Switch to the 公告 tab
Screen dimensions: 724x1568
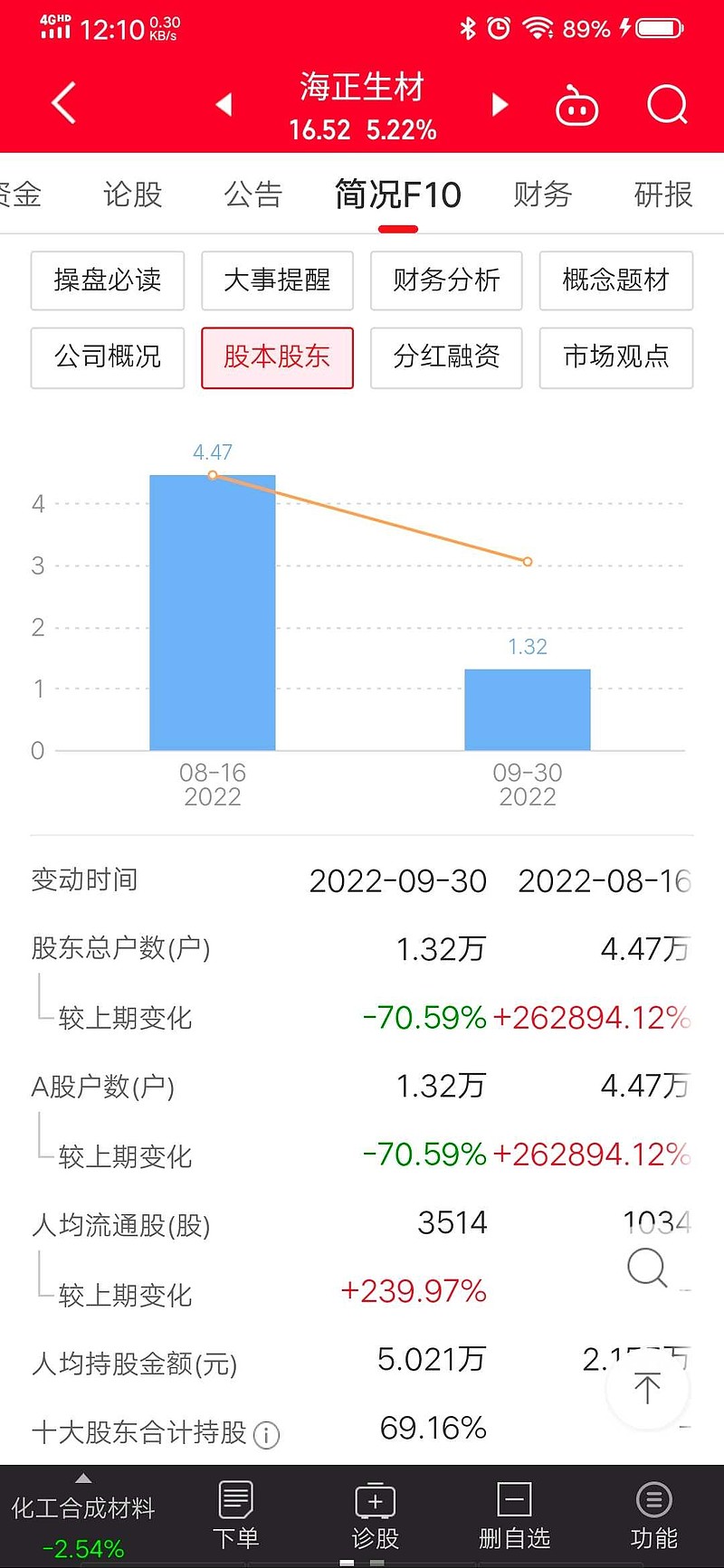pyautogui.click(x=253, y=195)
